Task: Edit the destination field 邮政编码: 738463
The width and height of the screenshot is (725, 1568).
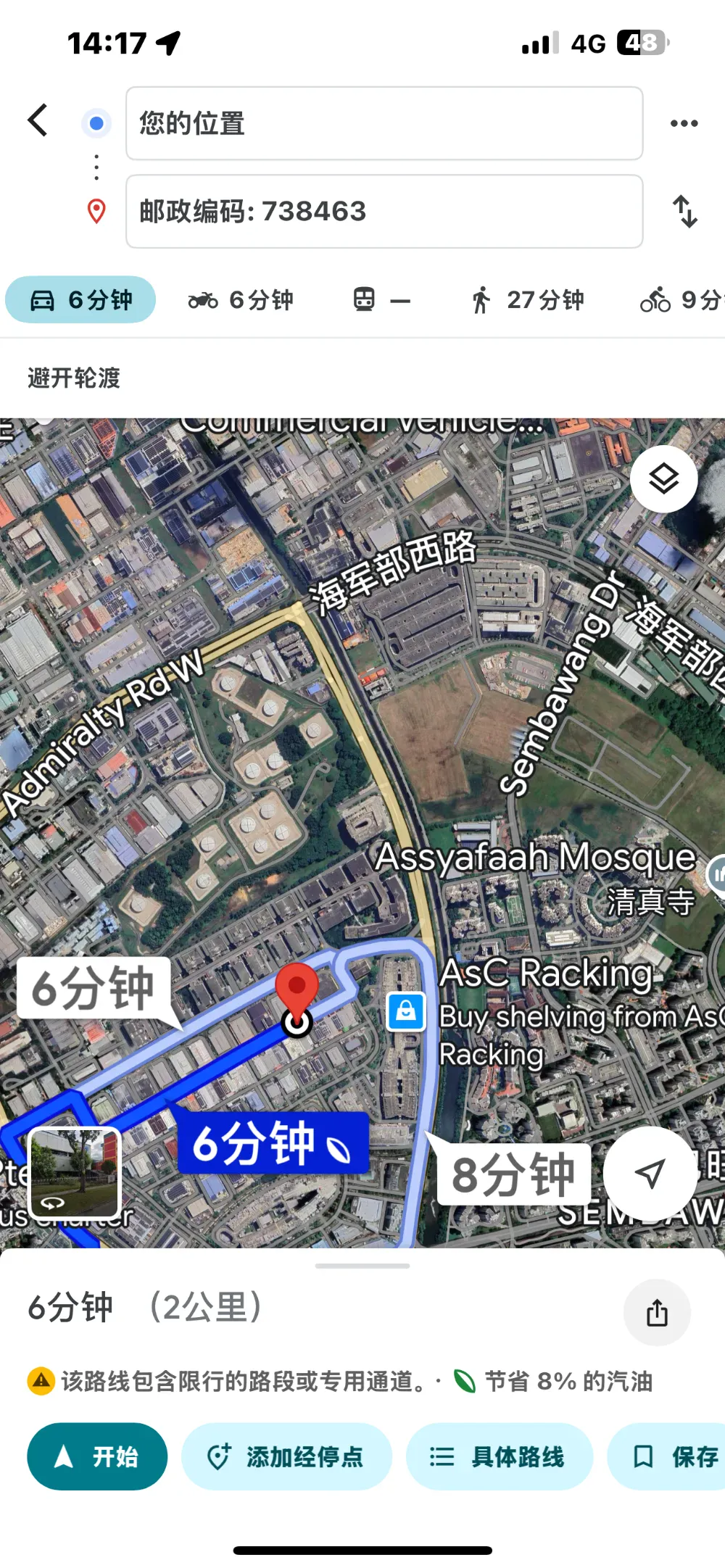Action: 384,212
